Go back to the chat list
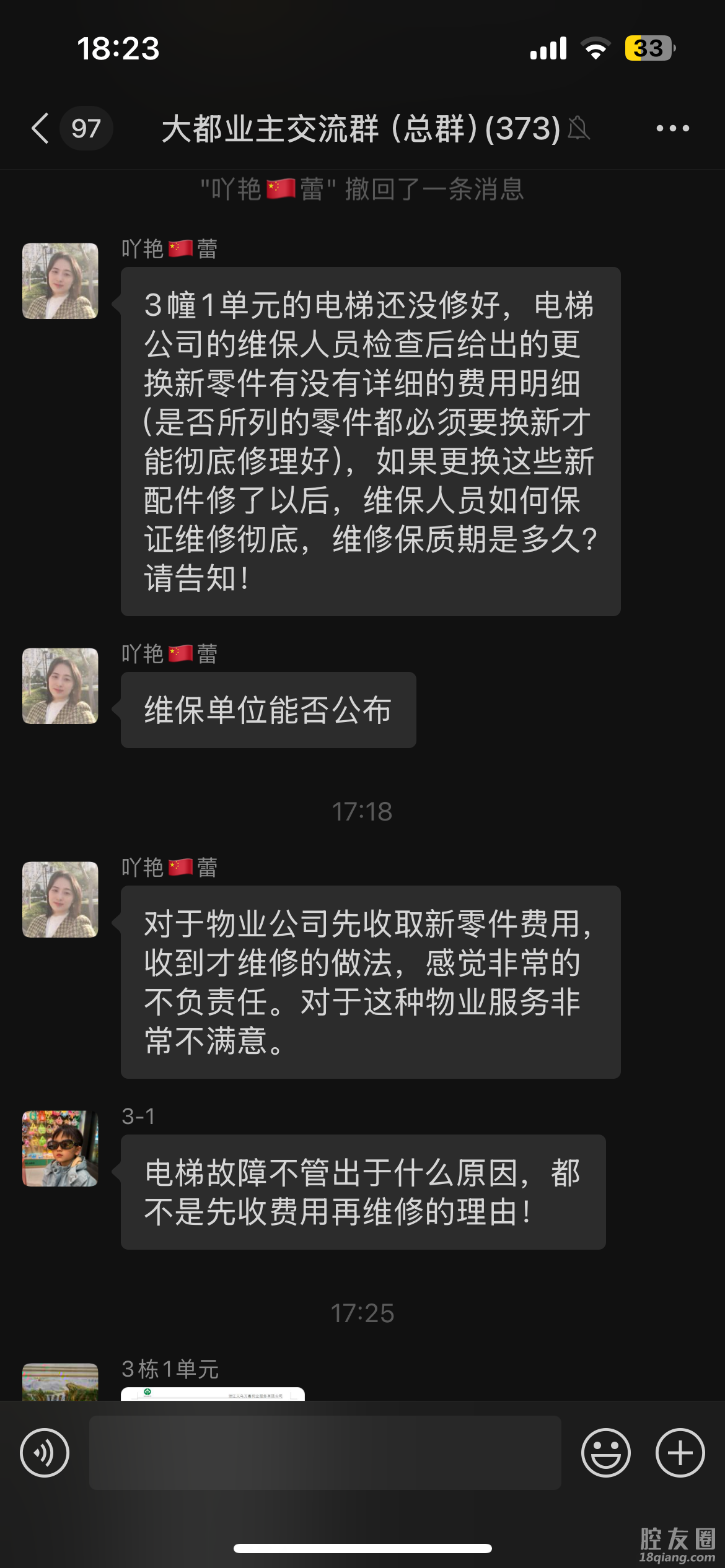725x1568 pixels. pos(41,129)
